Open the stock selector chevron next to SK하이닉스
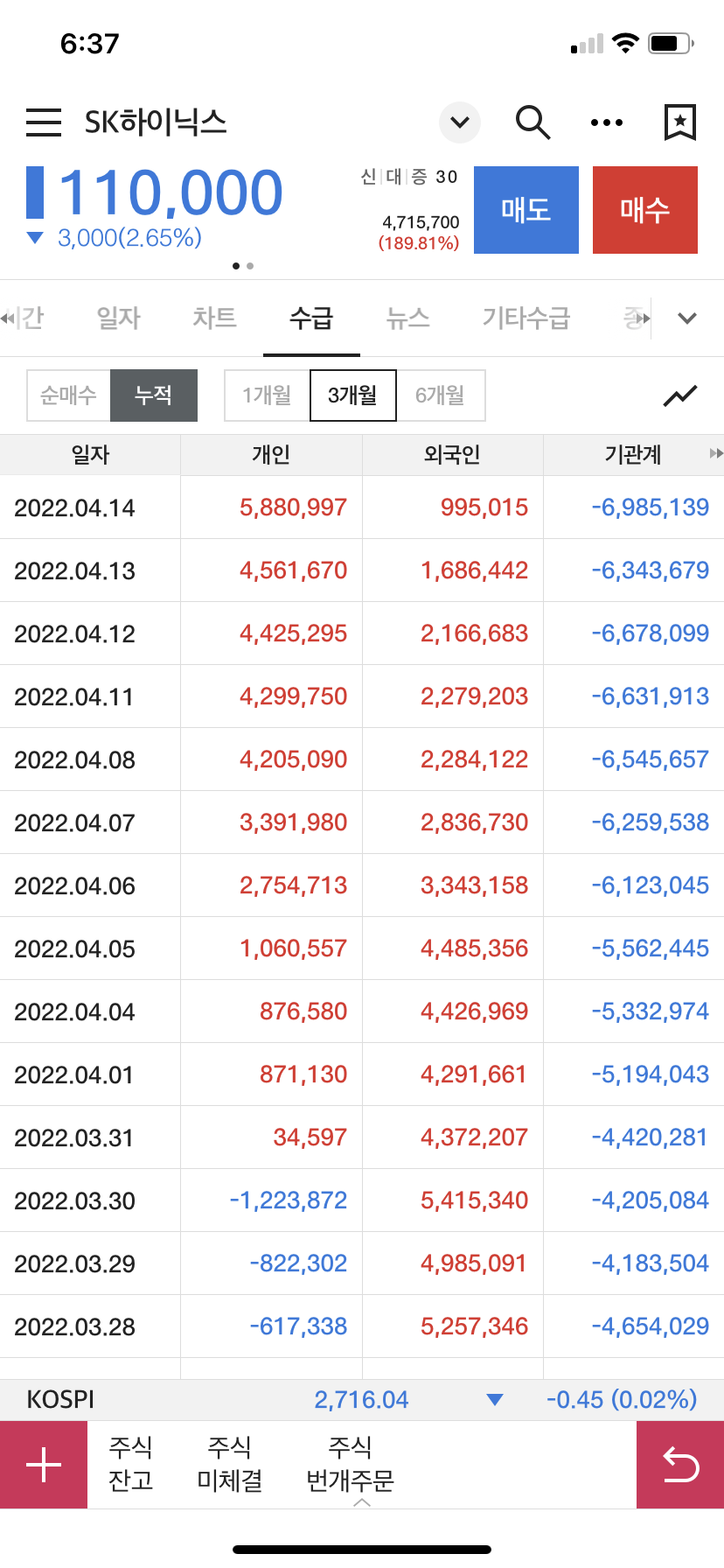The image size is (724, 1568). tap(460, 122)
